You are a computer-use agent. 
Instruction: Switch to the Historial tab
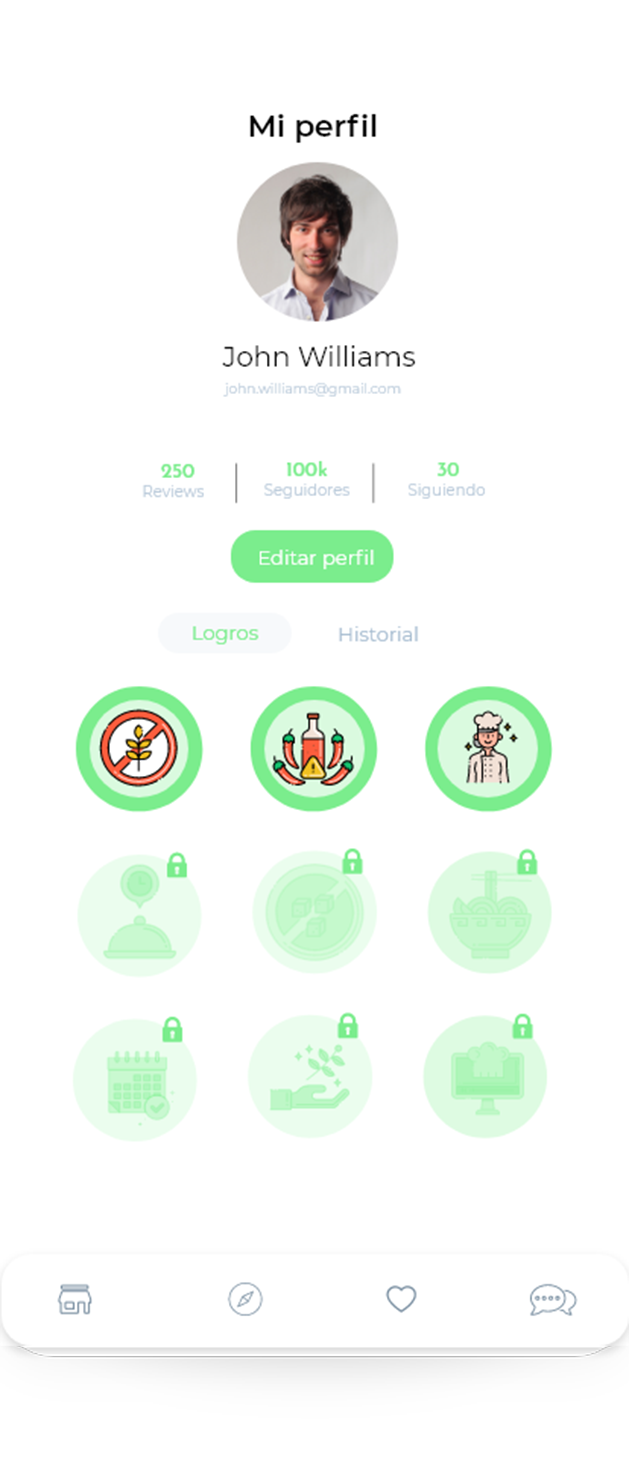coord(377,634)
